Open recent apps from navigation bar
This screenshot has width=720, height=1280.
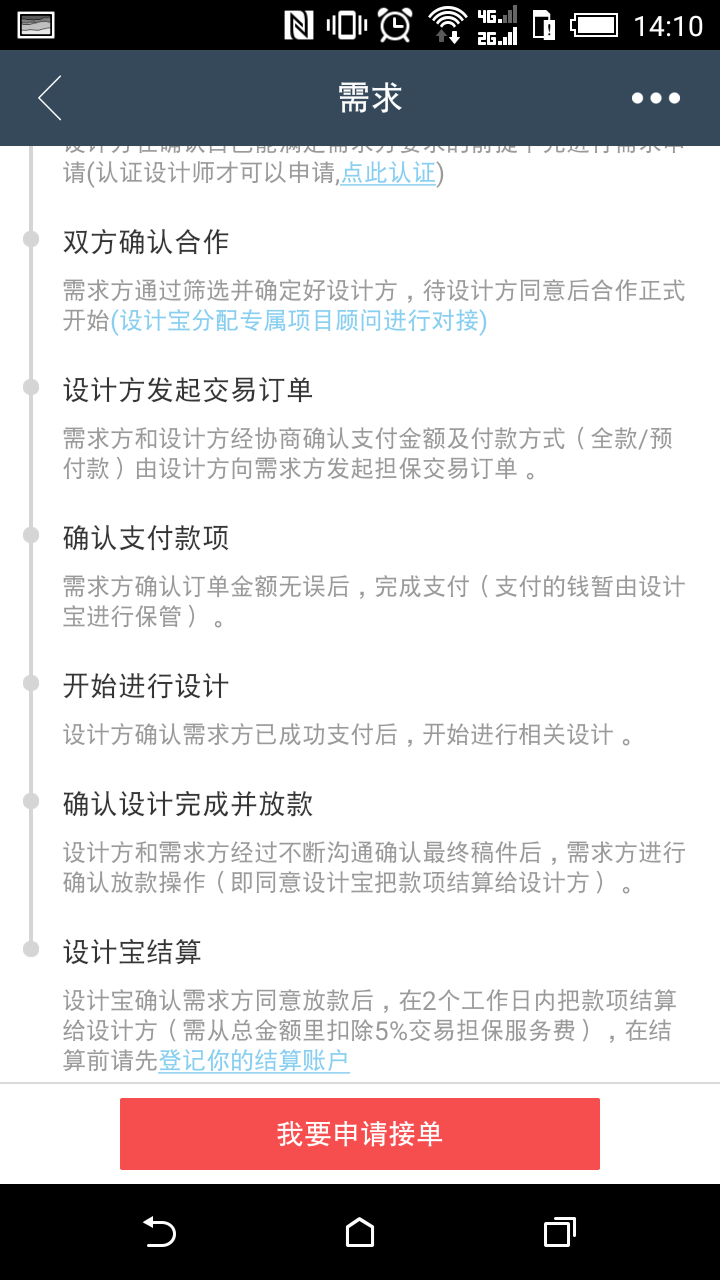click(x=559, y=1232)
